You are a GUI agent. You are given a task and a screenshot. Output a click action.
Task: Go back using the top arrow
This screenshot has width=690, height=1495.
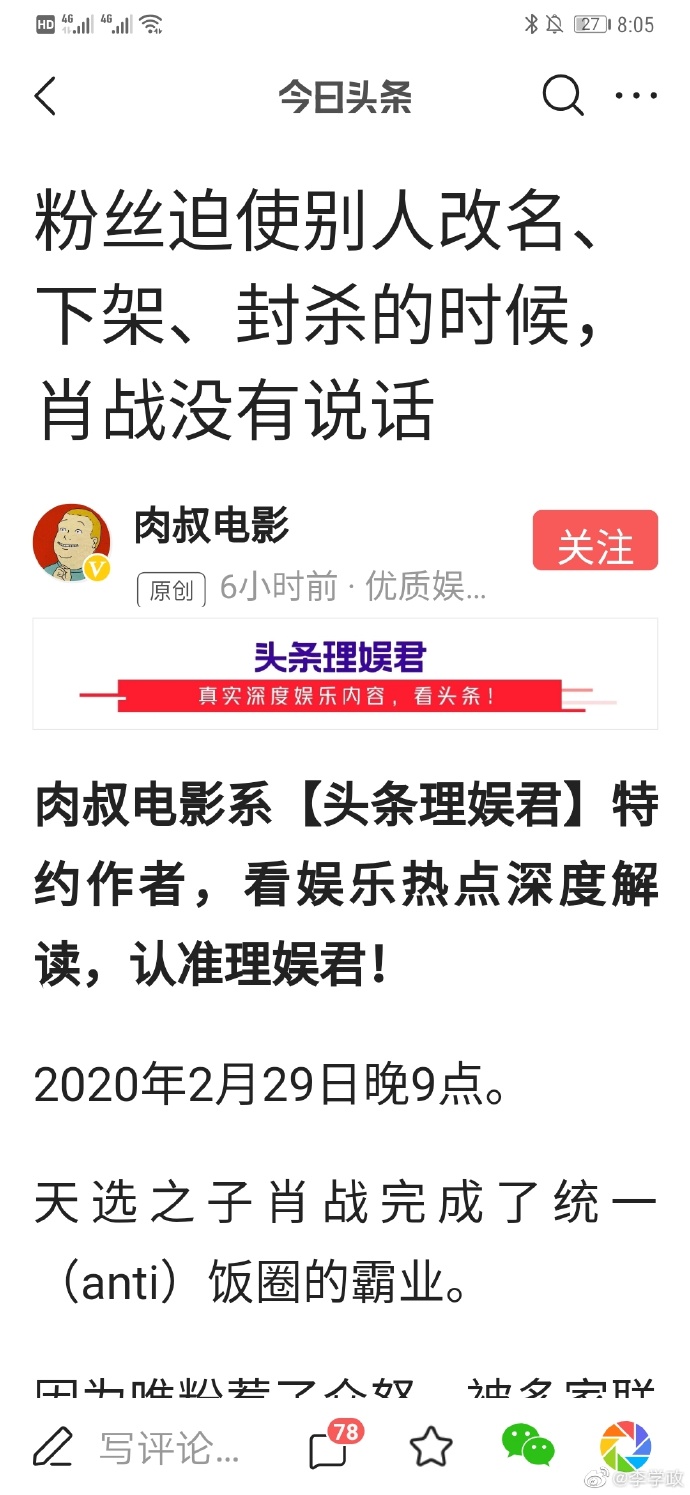46,97
